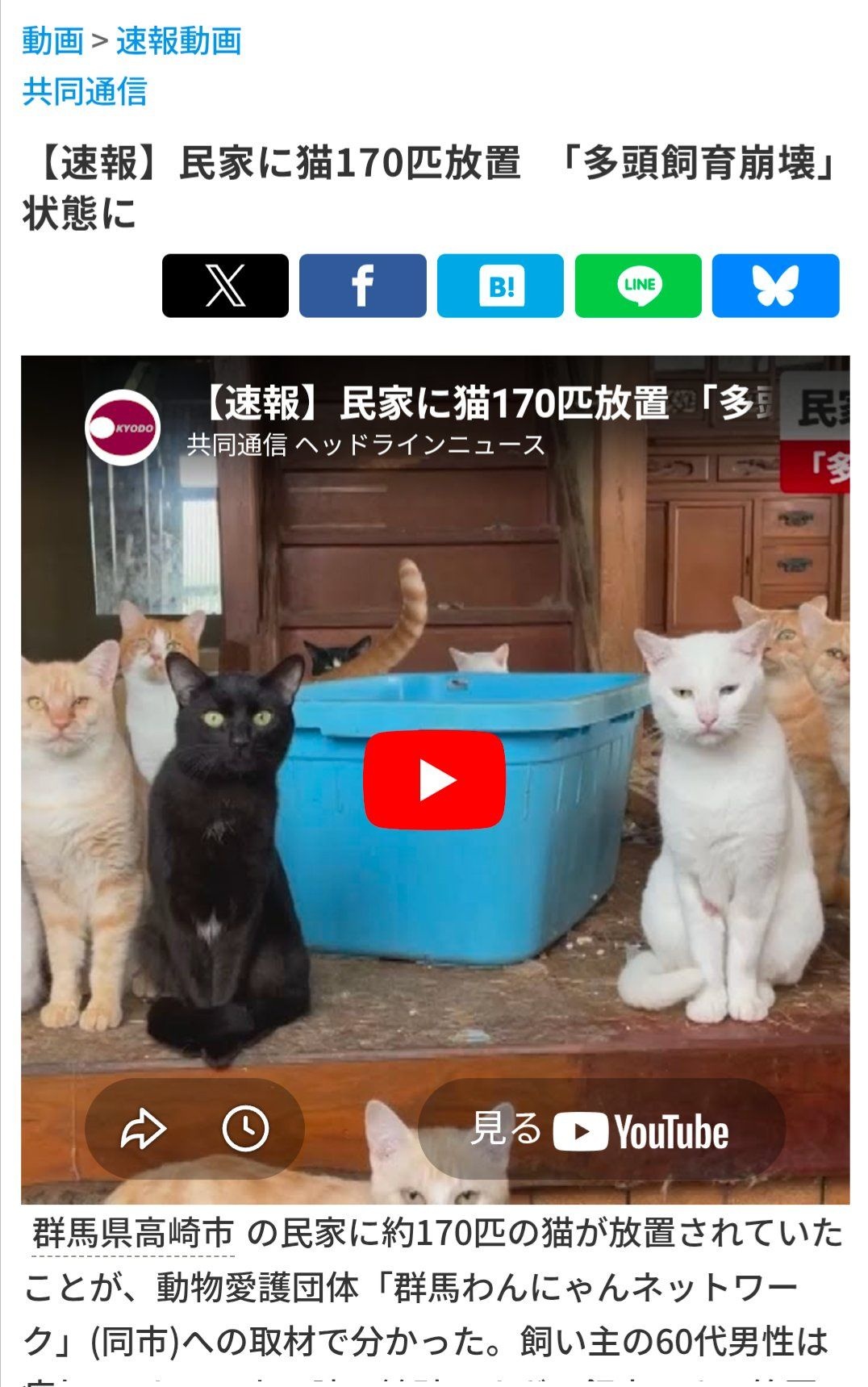Open the 共同通信 source link
Image resolution: width=868 pixels, height=1387 pixels.
(85, 91)
